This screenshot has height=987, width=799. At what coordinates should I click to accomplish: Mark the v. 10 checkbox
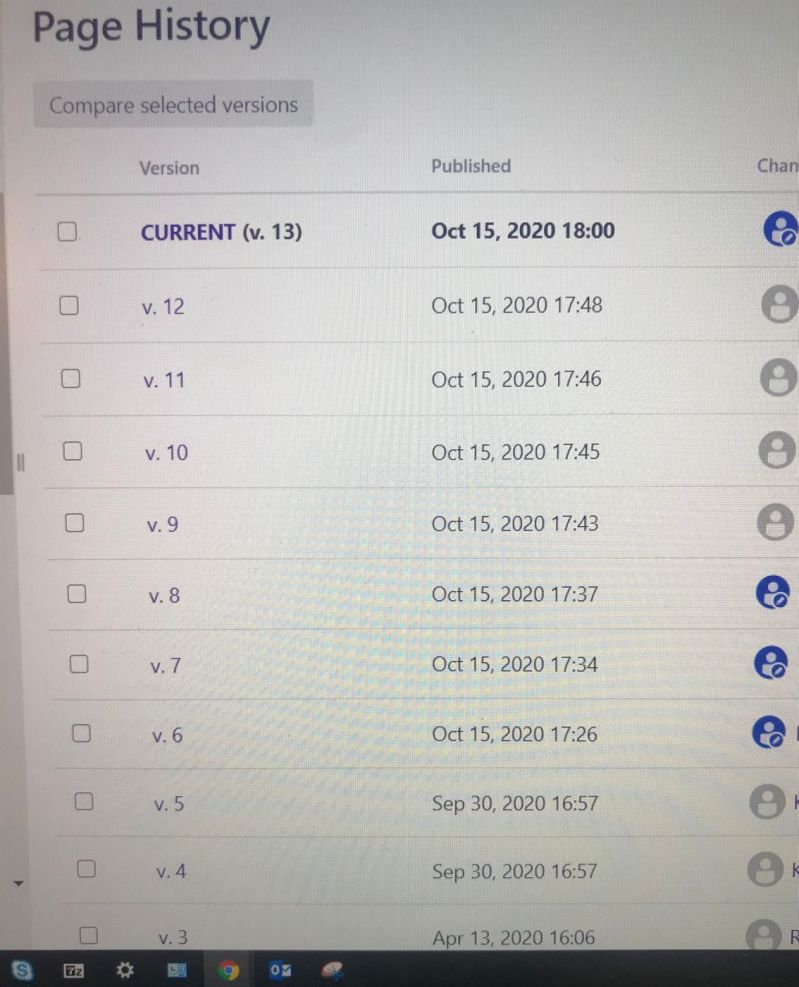point(72,451)
